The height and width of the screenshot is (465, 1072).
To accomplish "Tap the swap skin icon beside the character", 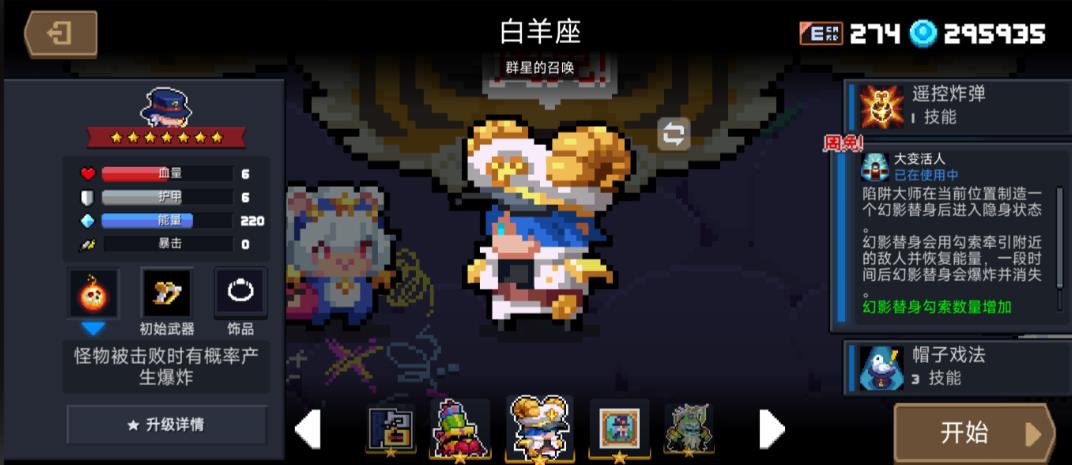I will [x=674, y=133].
